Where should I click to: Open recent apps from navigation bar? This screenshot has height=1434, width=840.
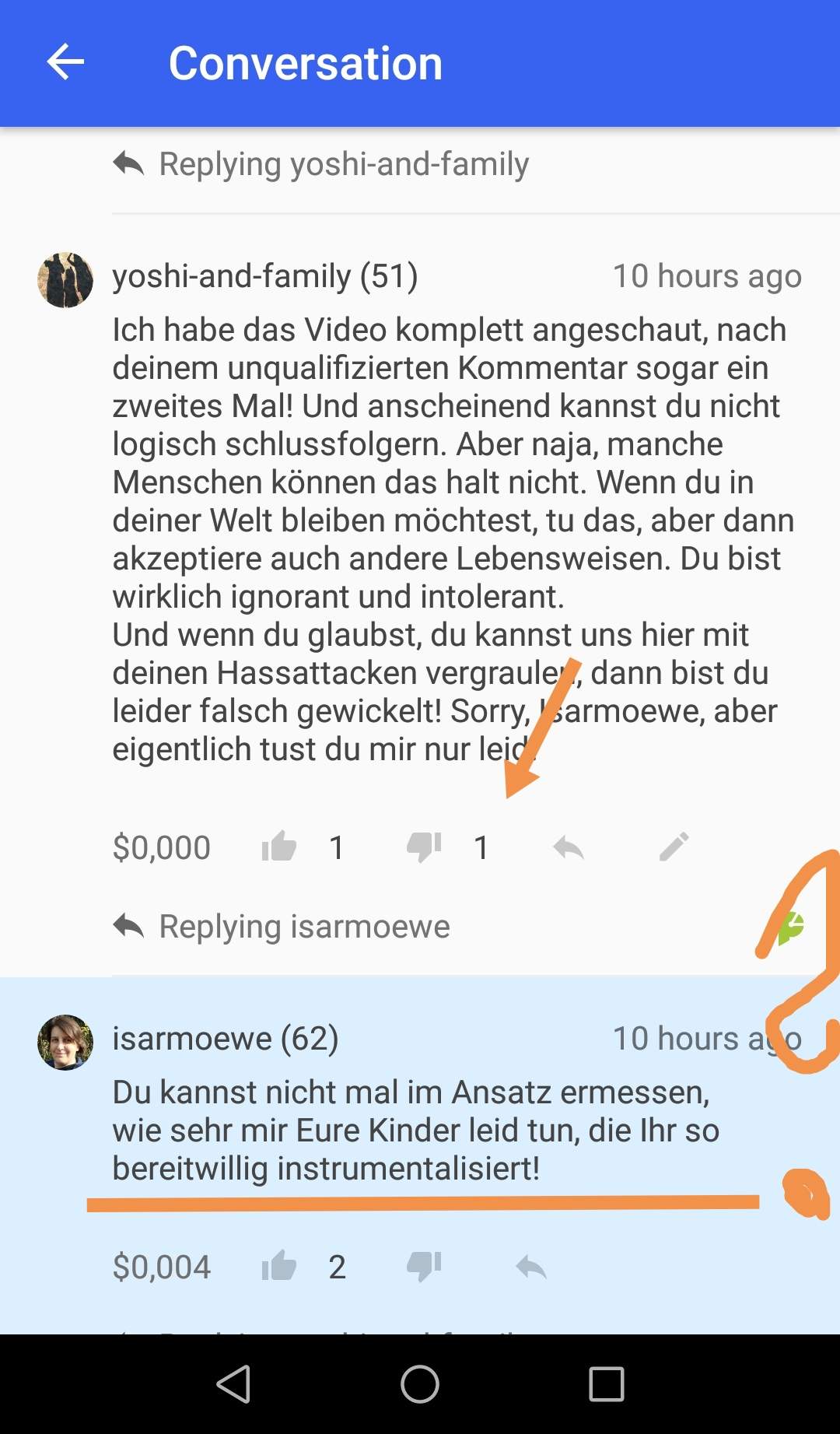point(607,1384)
